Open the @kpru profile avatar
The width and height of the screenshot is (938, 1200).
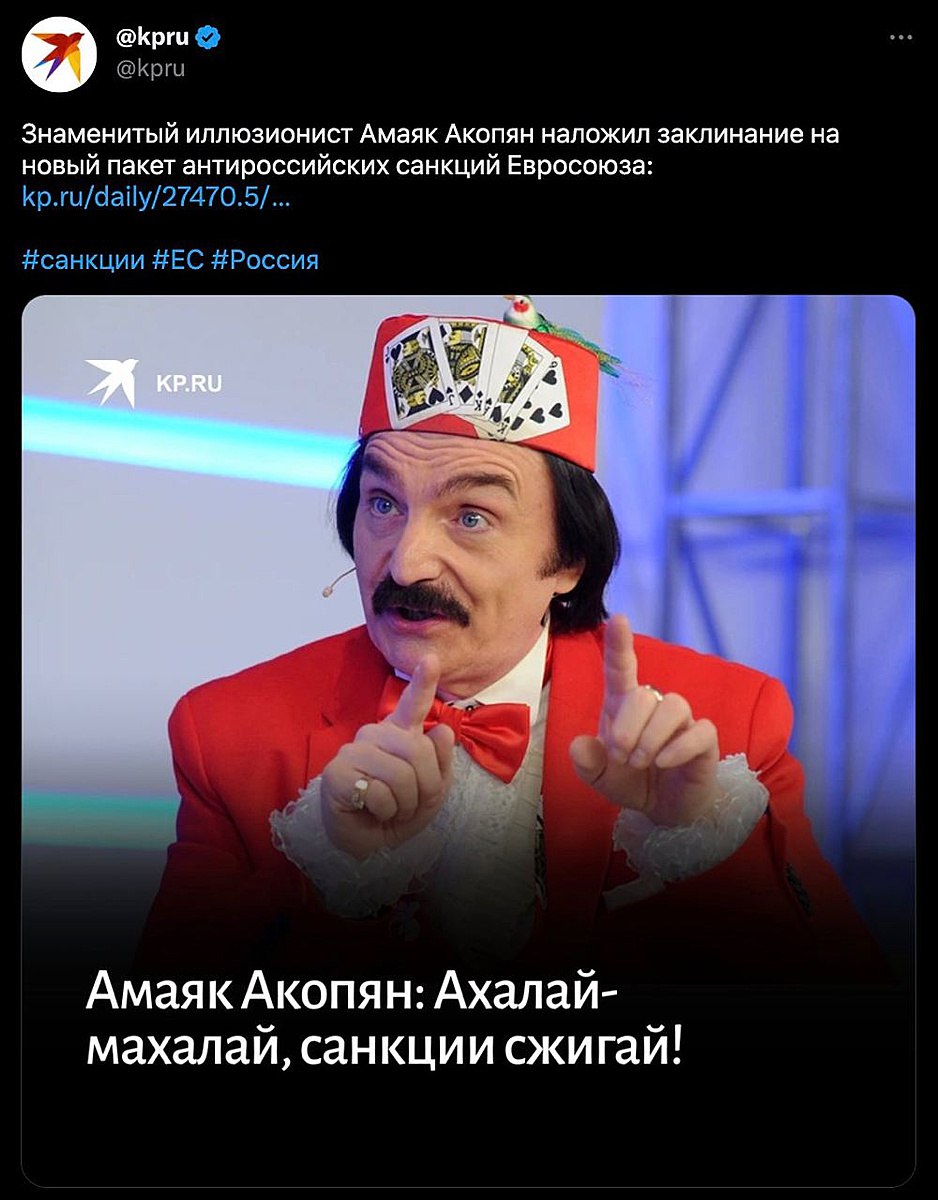point(61,55)
